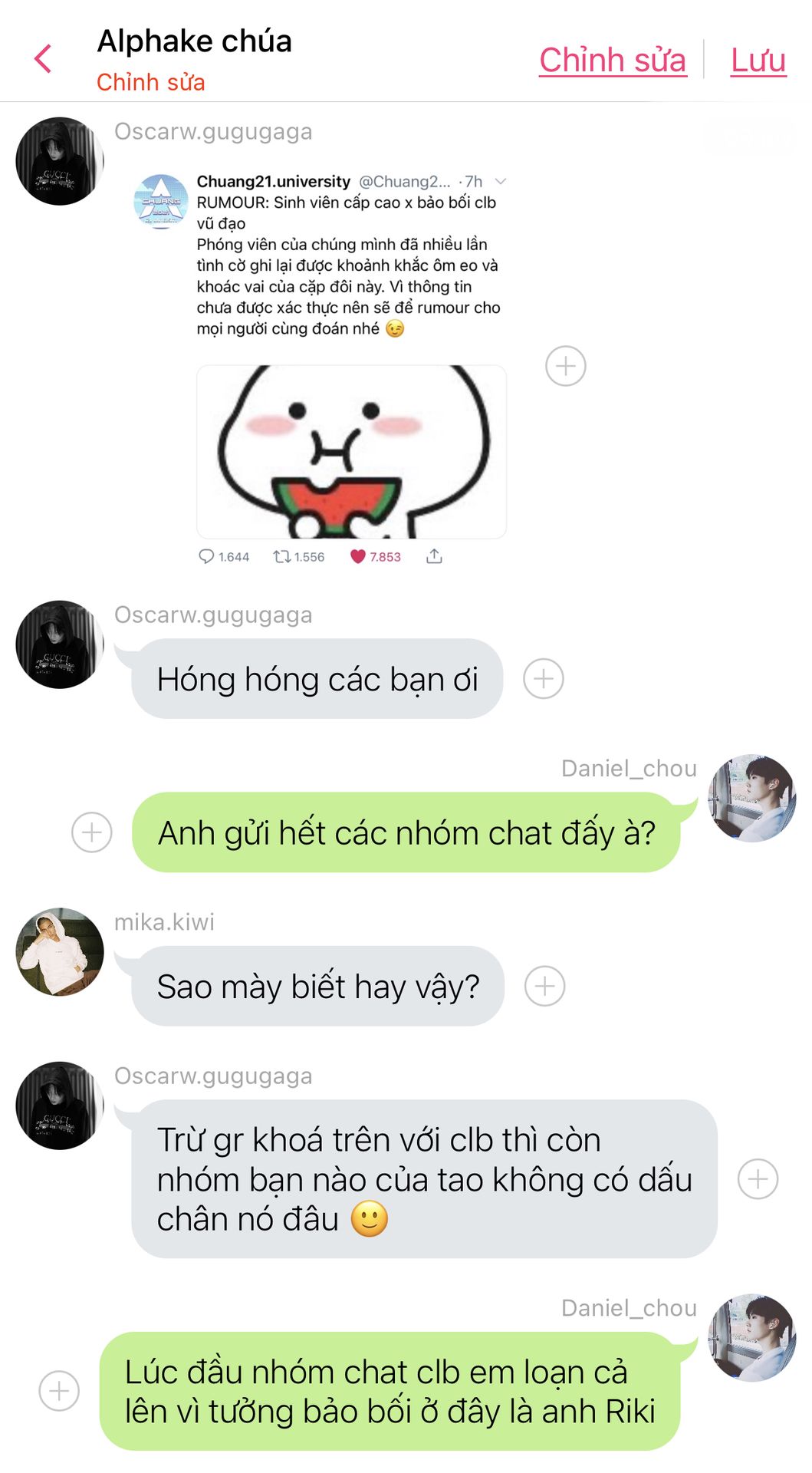Tap Chỉnh sửa below Alphake chúa title
812x1473 pixels.
point(151,82)
